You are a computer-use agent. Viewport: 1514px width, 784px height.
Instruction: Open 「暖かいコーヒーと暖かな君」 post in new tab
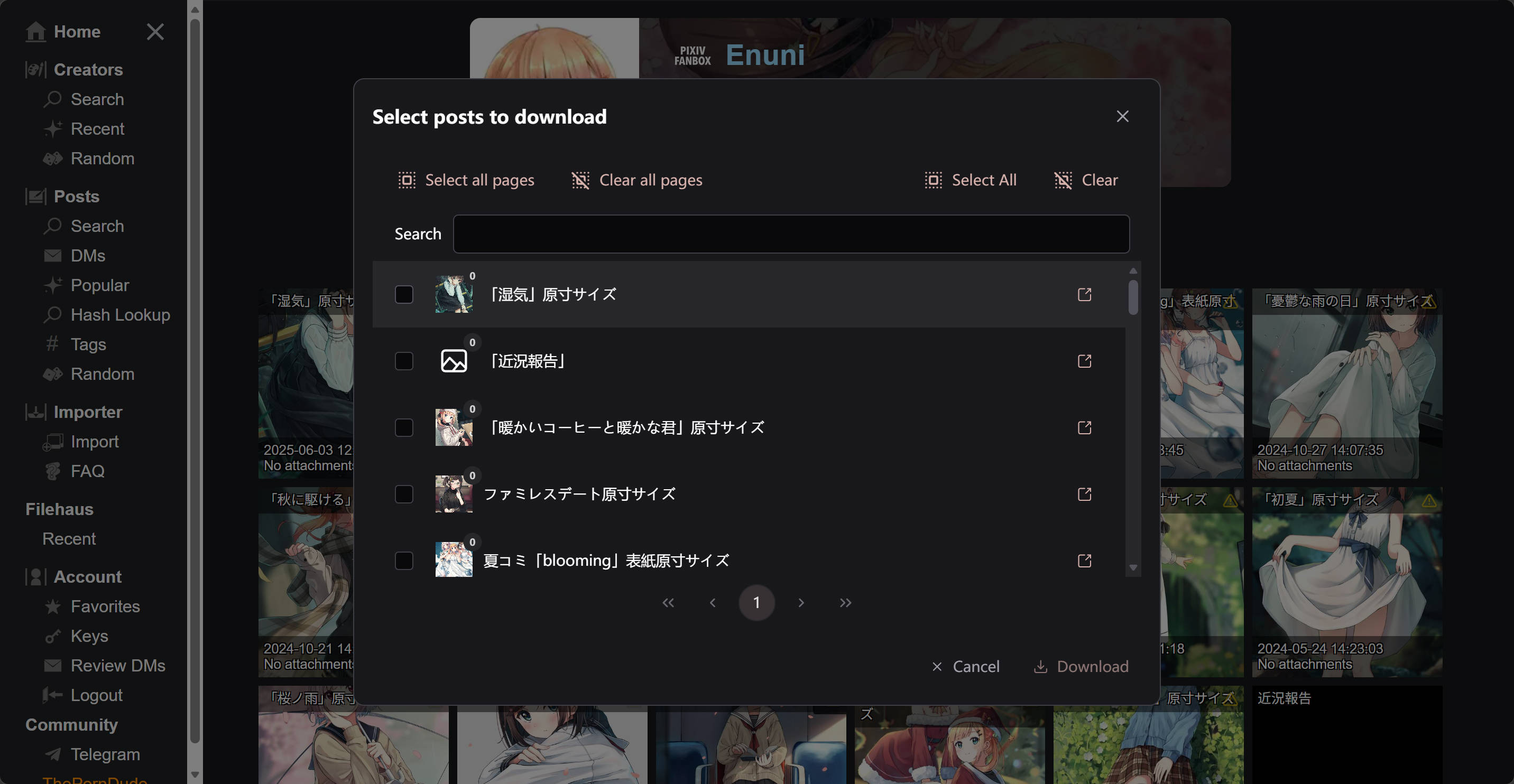1084,427
